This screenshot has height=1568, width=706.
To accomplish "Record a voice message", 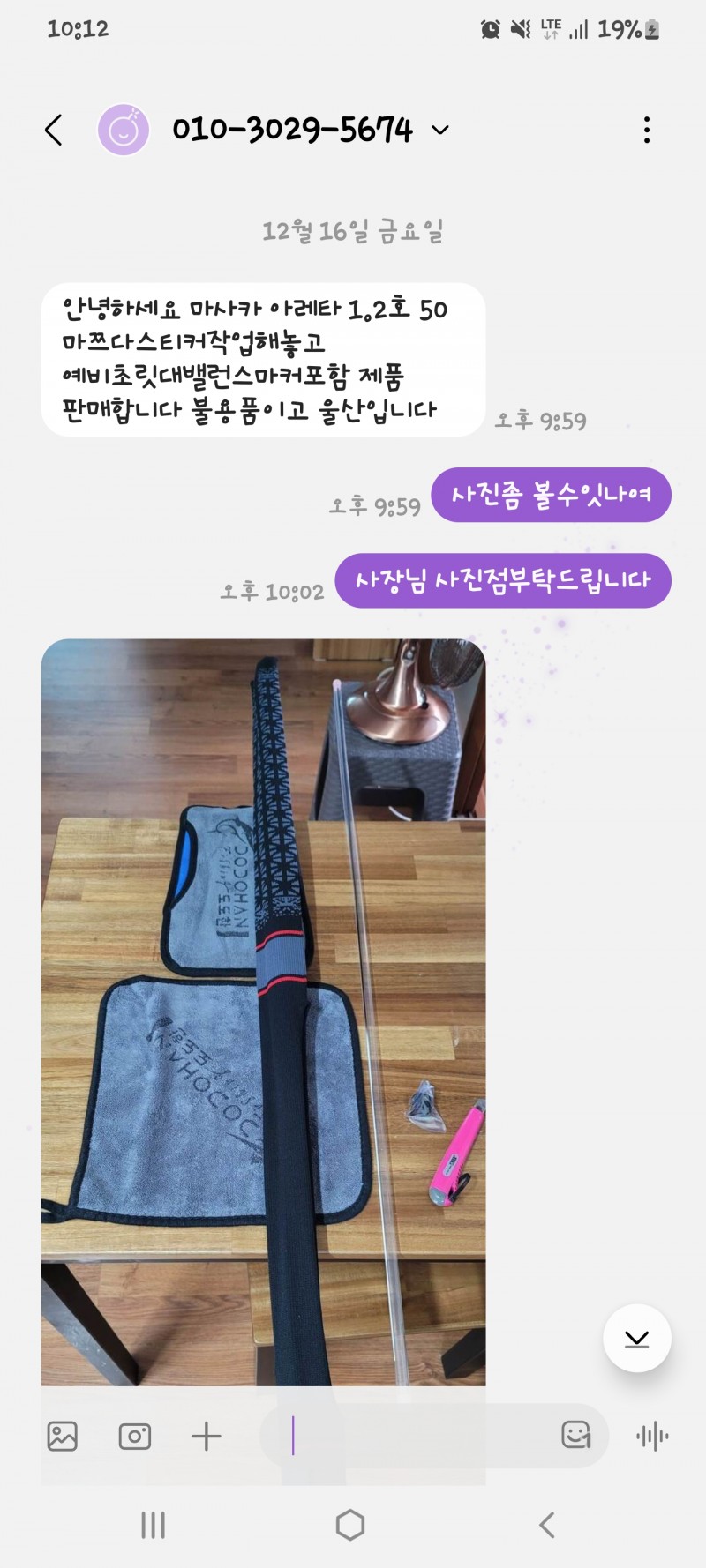I will 652,1437.
